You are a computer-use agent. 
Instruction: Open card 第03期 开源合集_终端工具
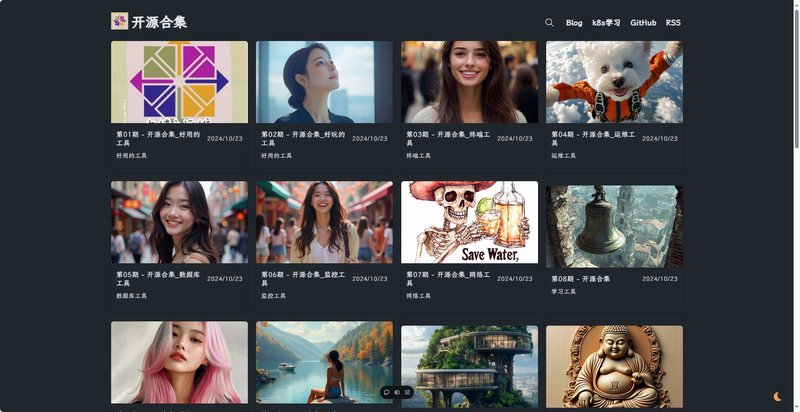pyautogui.click(x=448, y=138)
